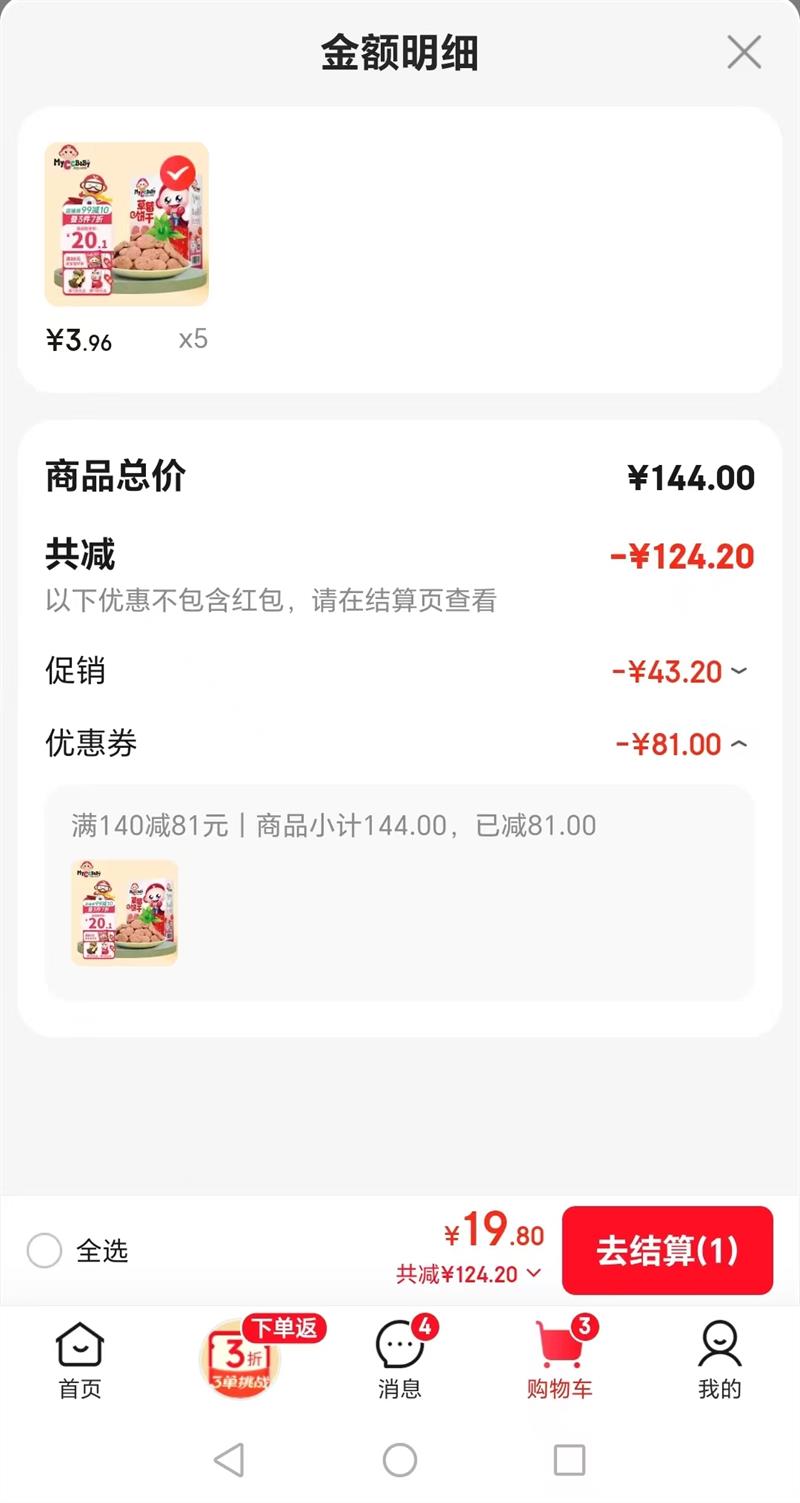The image size is (800, 1503).
Task: Tap the system back button
Action: click(x=229, y=1460)
